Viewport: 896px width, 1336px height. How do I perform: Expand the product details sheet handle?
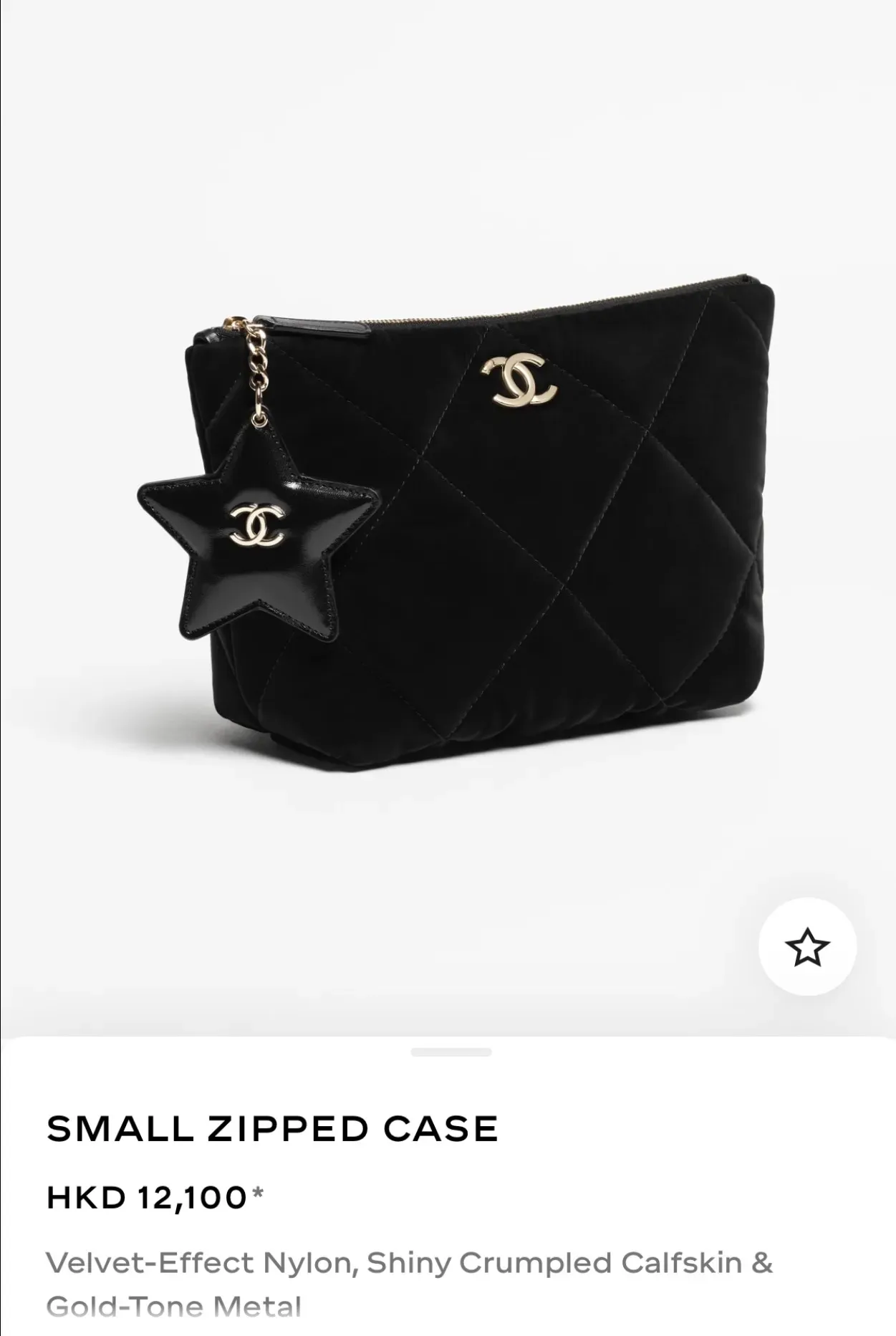click(x=451, y=1052)
